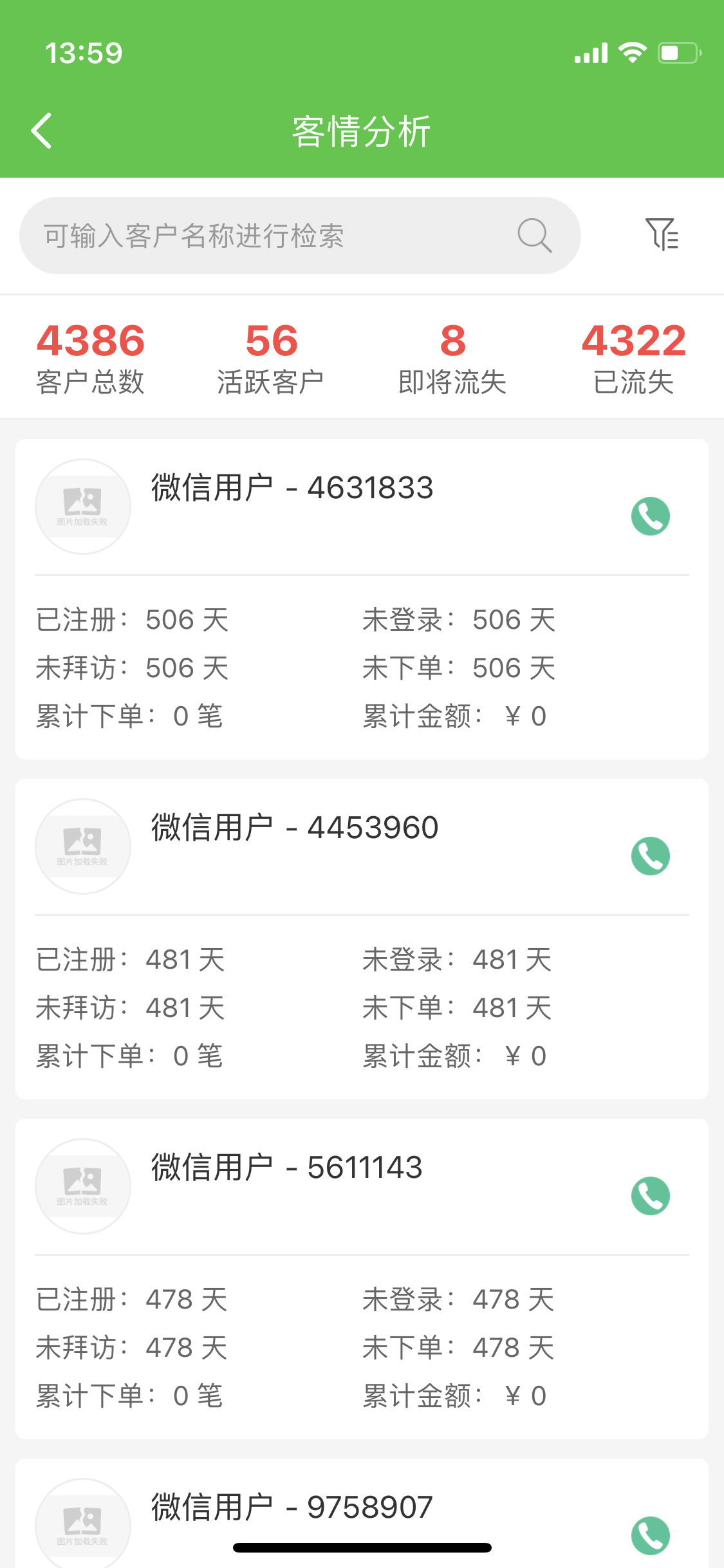Open customer card 微信用户 - 5611143

(362, 1279)
